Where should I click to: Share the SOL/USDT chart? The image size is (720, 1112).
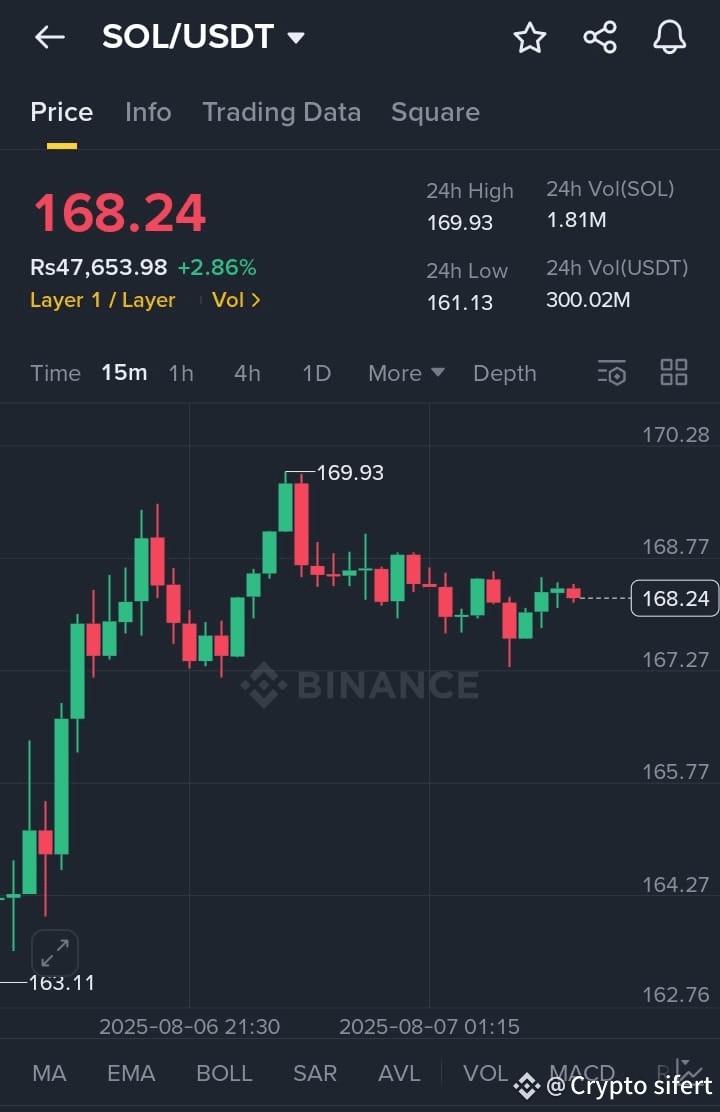click(600, 37)
